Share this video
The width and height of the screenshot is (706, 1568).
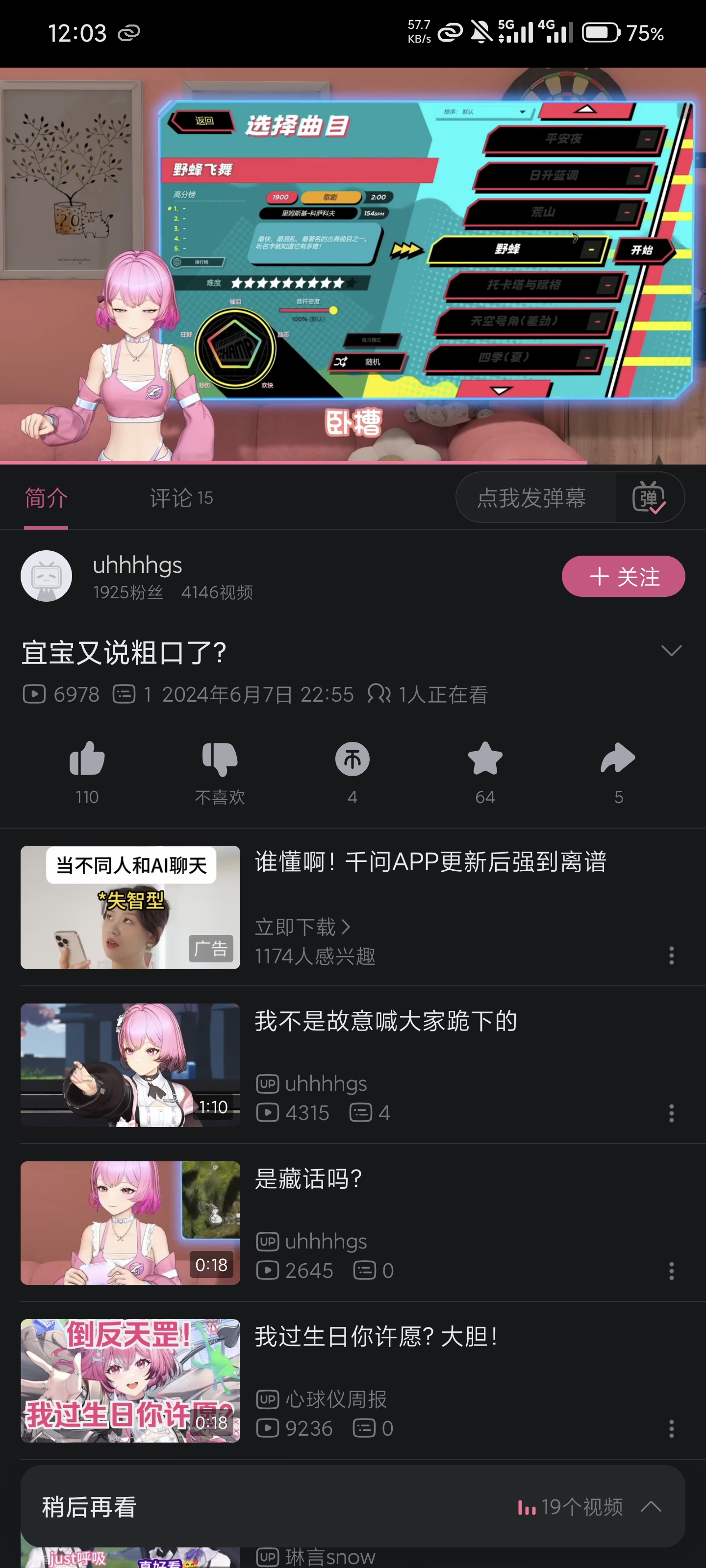(618, 759)
